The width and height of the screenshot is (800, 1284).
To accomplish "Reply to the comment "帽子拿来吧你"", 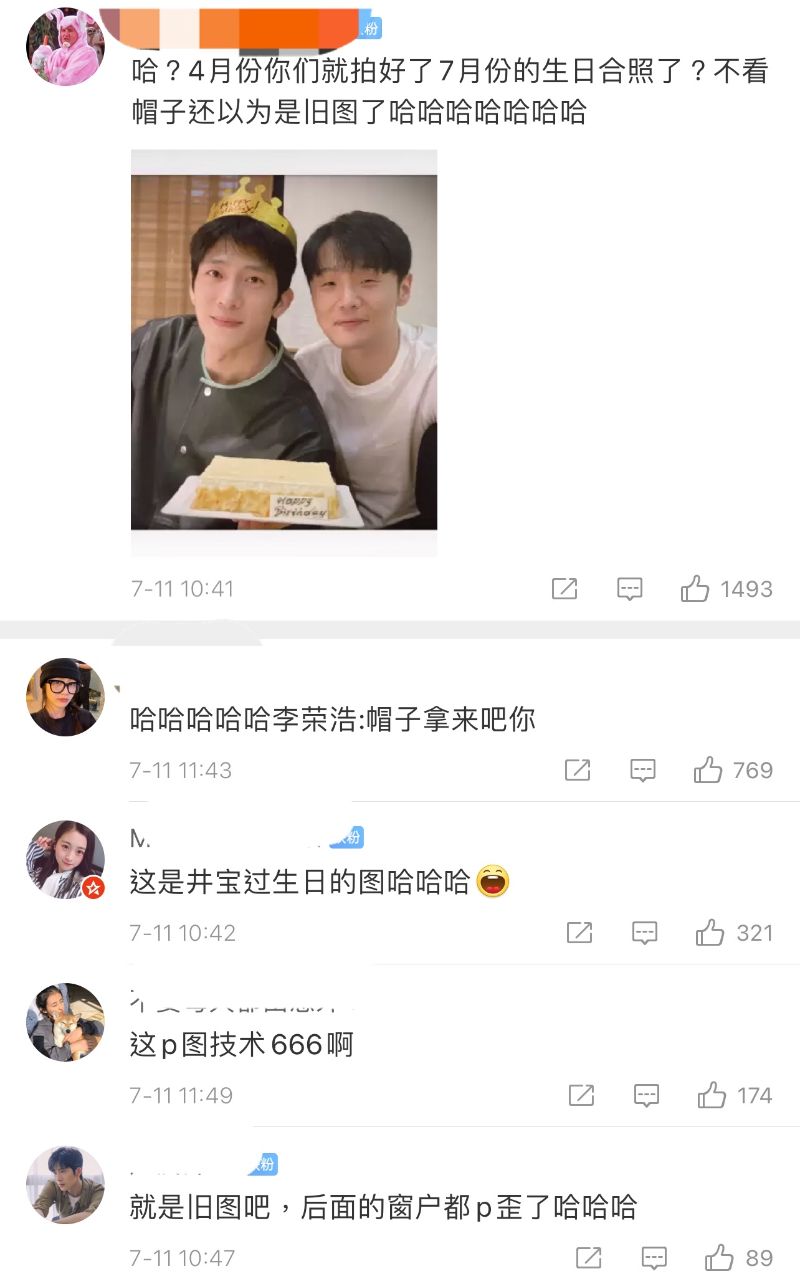I will 642,770.
